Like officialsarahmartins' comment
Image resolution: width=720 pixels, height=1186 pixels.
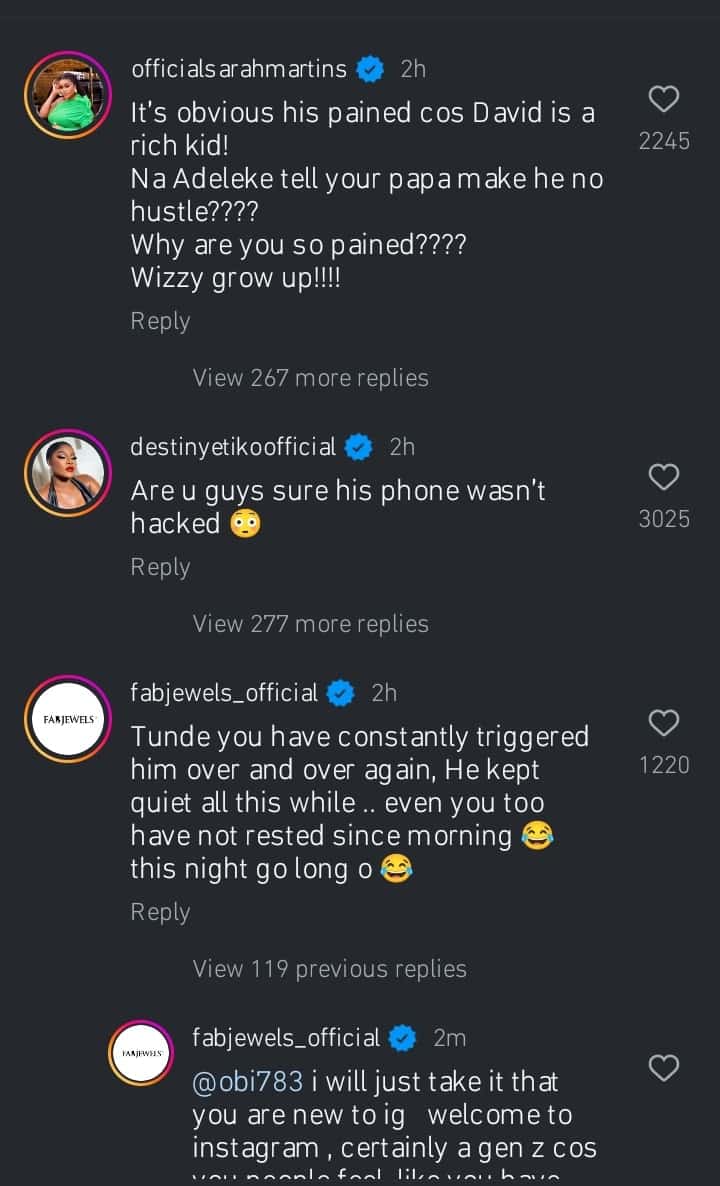[x=664, y=99]
